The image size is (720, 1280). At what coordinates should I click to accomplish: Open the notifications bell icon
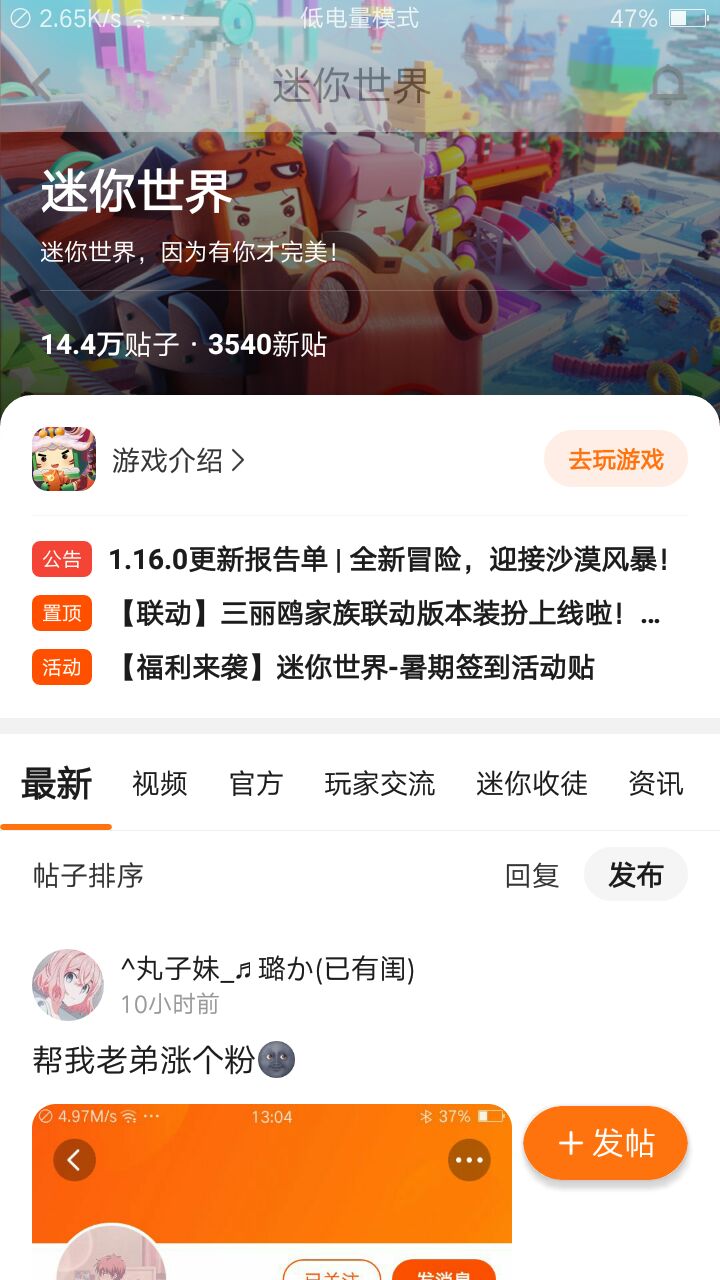668,84
